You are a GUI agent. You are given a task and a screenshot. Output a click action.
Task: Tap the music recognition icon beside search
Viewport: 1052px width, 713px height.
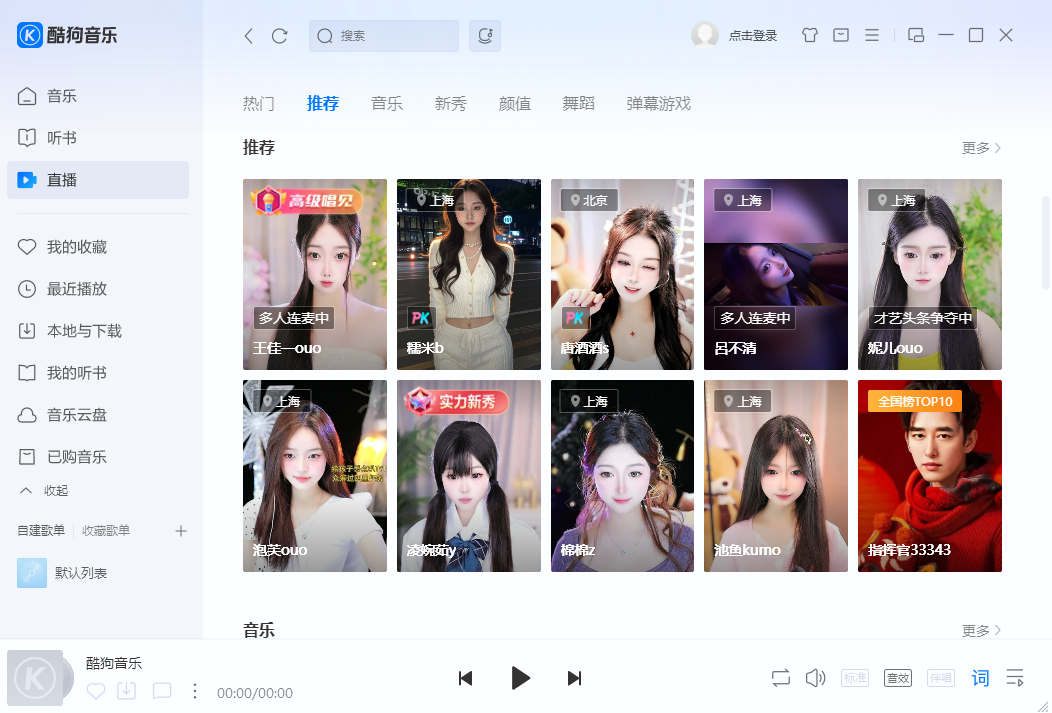click(x=485, y=36)
